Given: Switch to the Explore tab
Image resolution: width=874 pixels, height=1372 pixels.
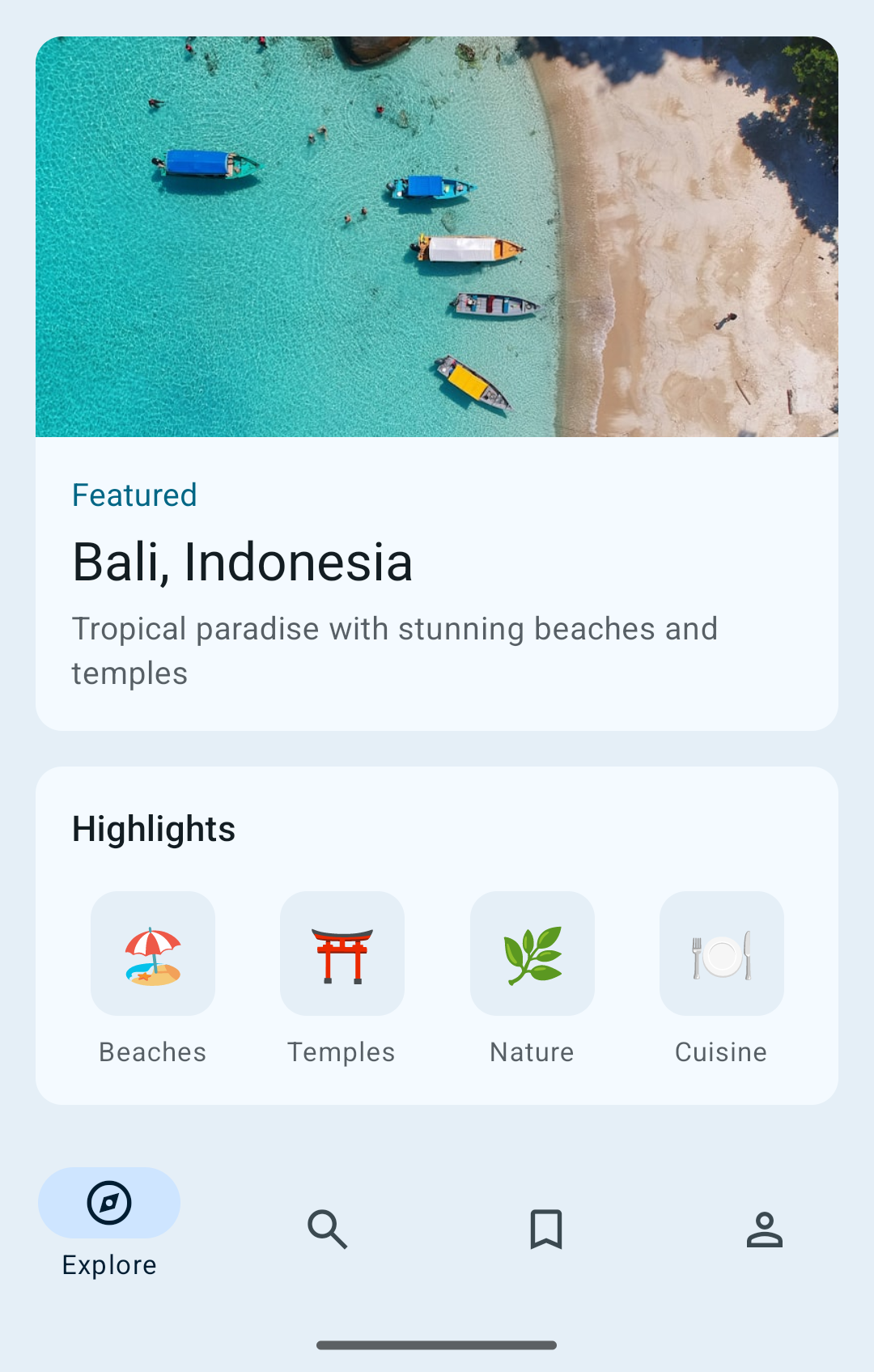Looking at the screenshot, I should click(x=108, y=1222).
